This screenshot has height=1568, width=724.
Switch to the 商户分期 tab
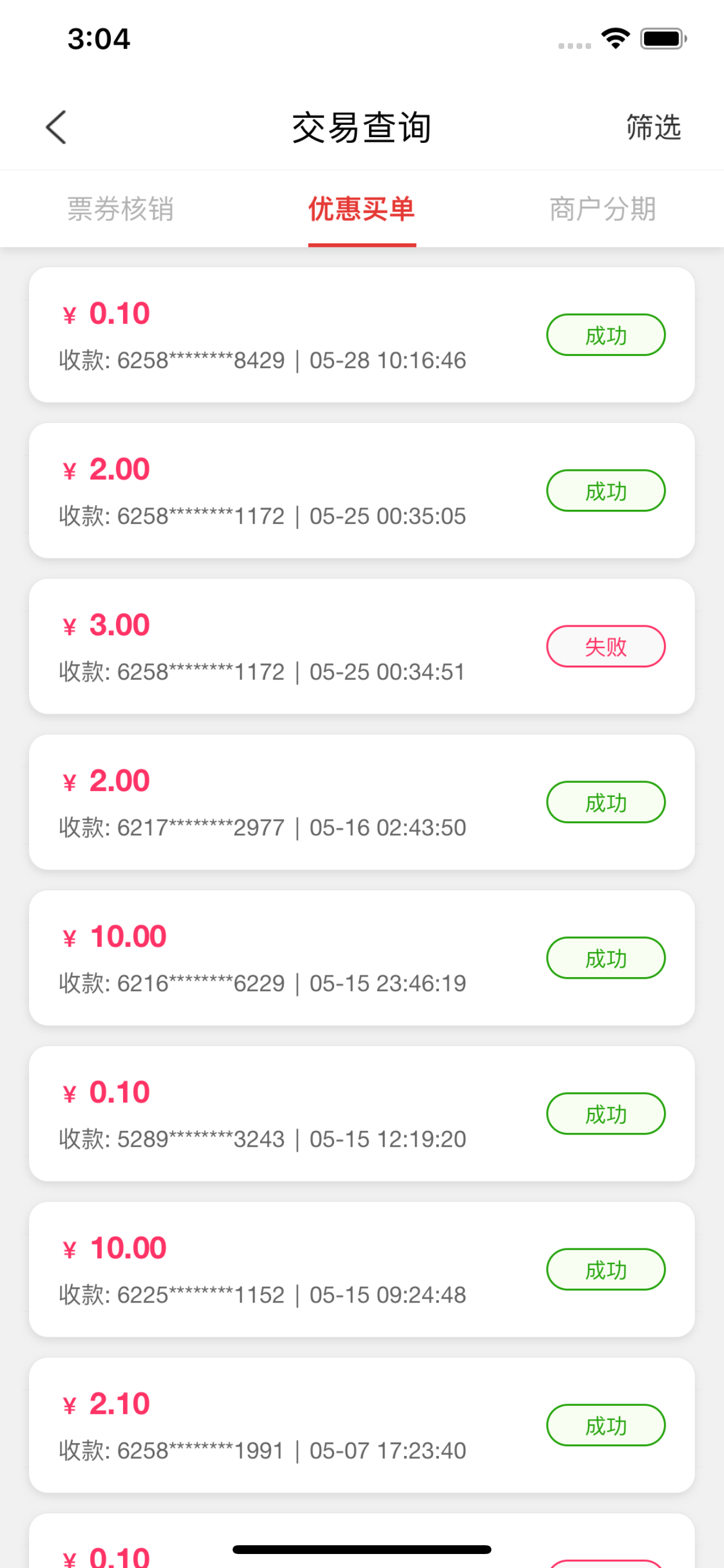pos(603,209)
